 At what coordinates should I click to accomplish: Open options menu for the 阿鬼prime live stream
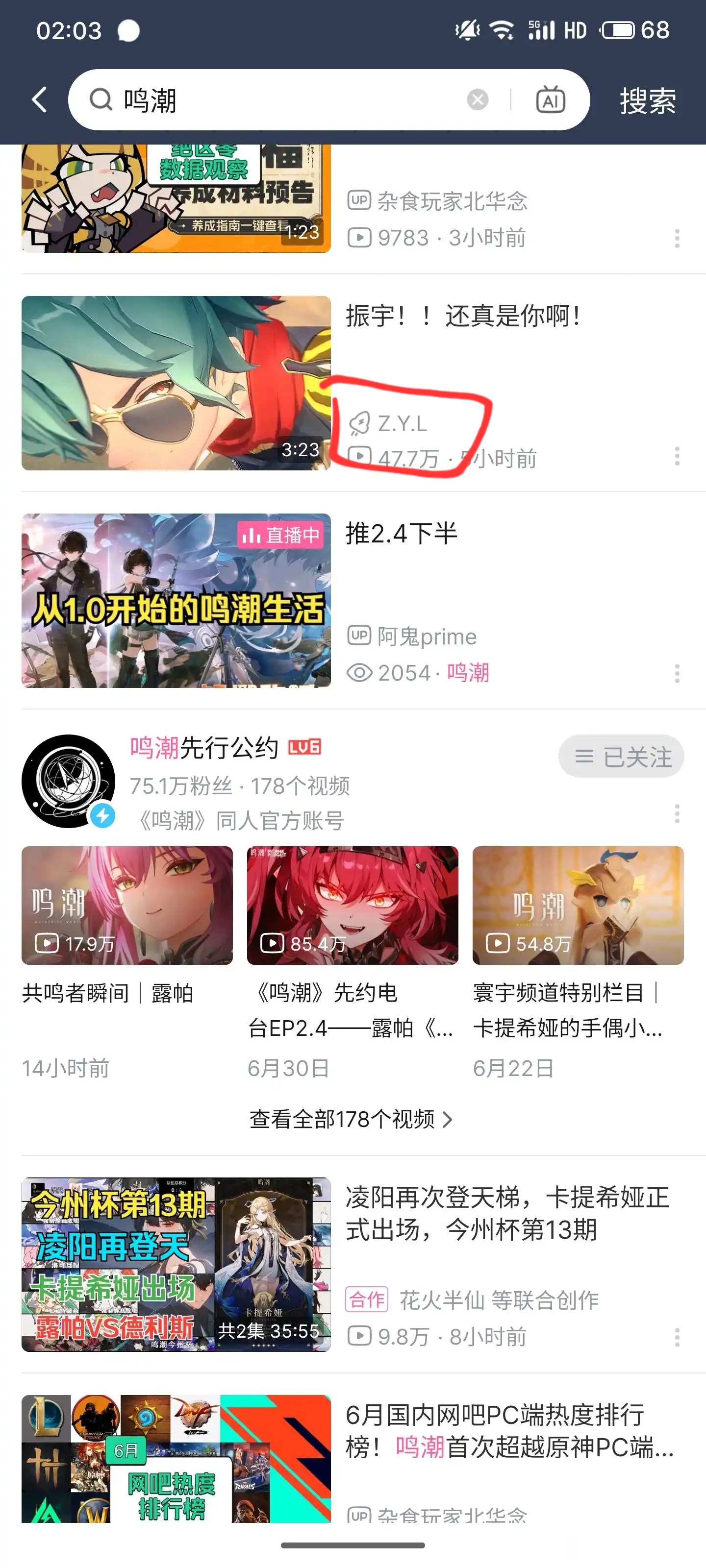pos(677,673)
